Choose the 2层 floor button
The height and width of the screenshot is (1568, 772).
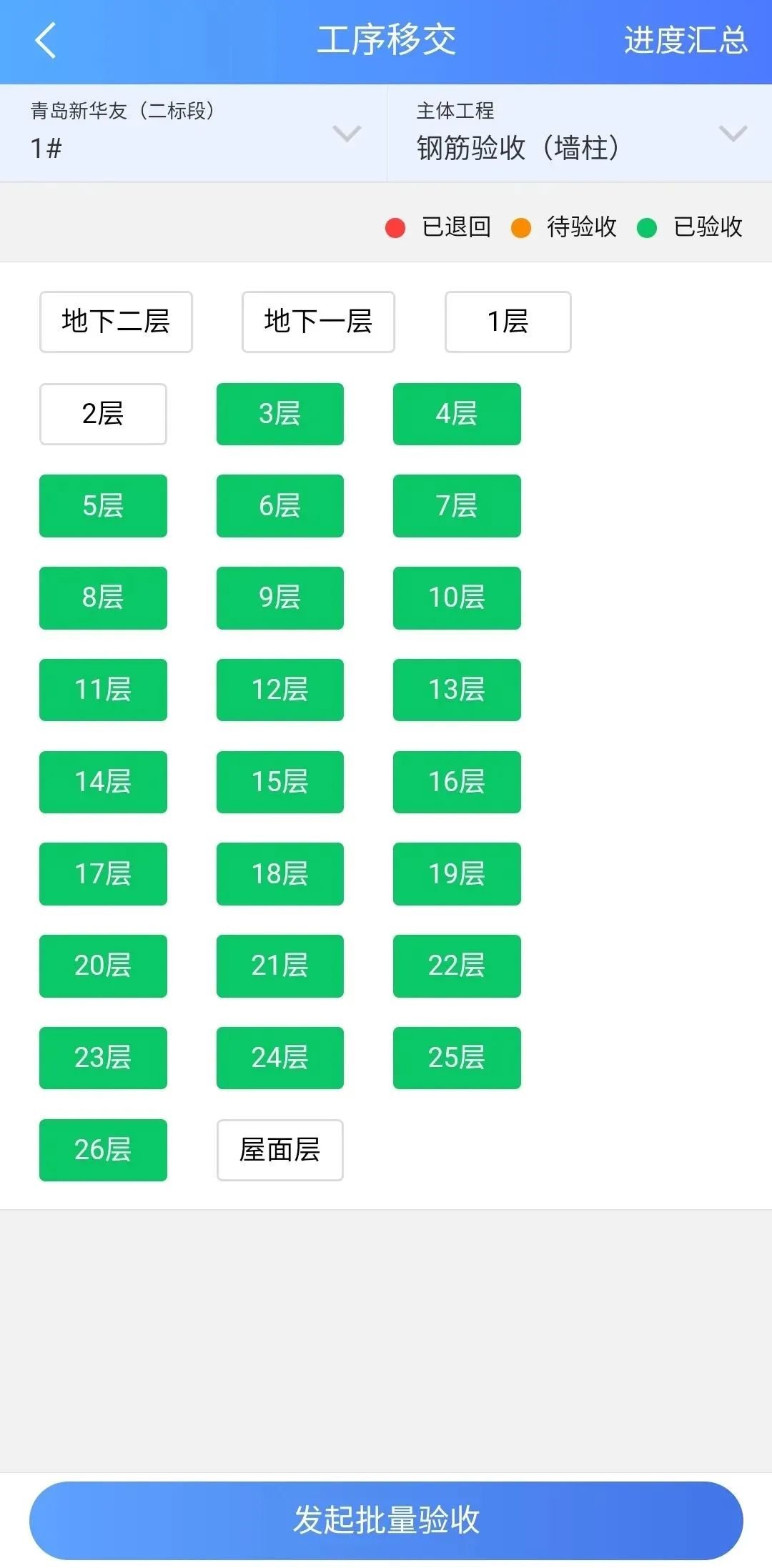tap(103, 414)
